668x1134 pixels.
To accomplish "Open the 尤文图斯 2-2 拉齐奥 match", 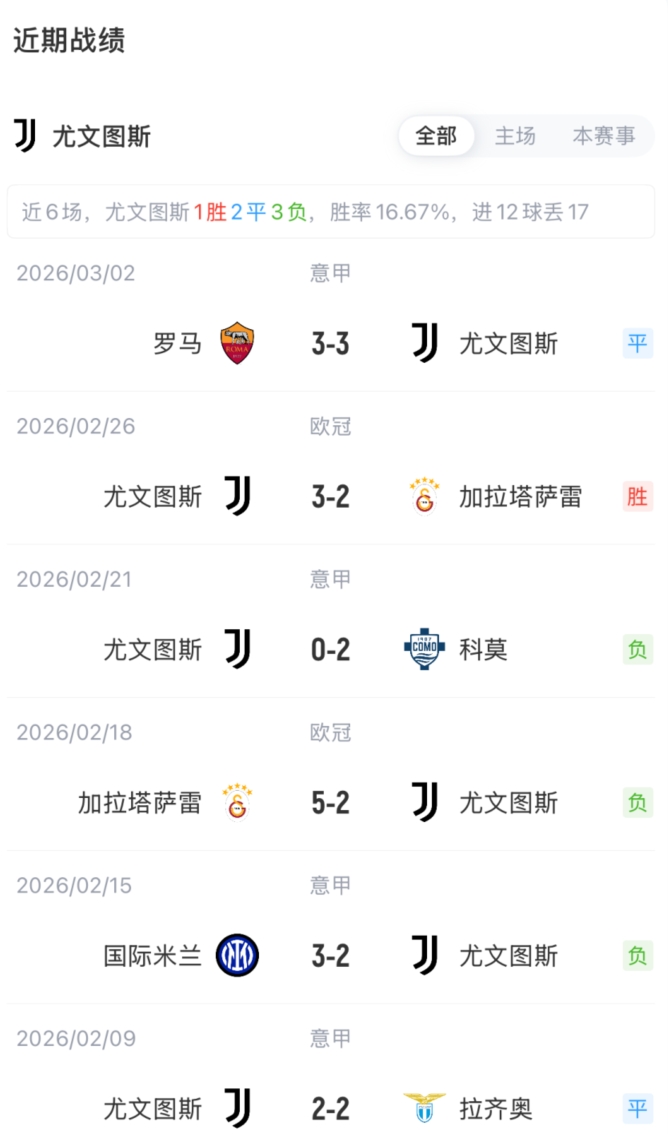I will 330,1108.
